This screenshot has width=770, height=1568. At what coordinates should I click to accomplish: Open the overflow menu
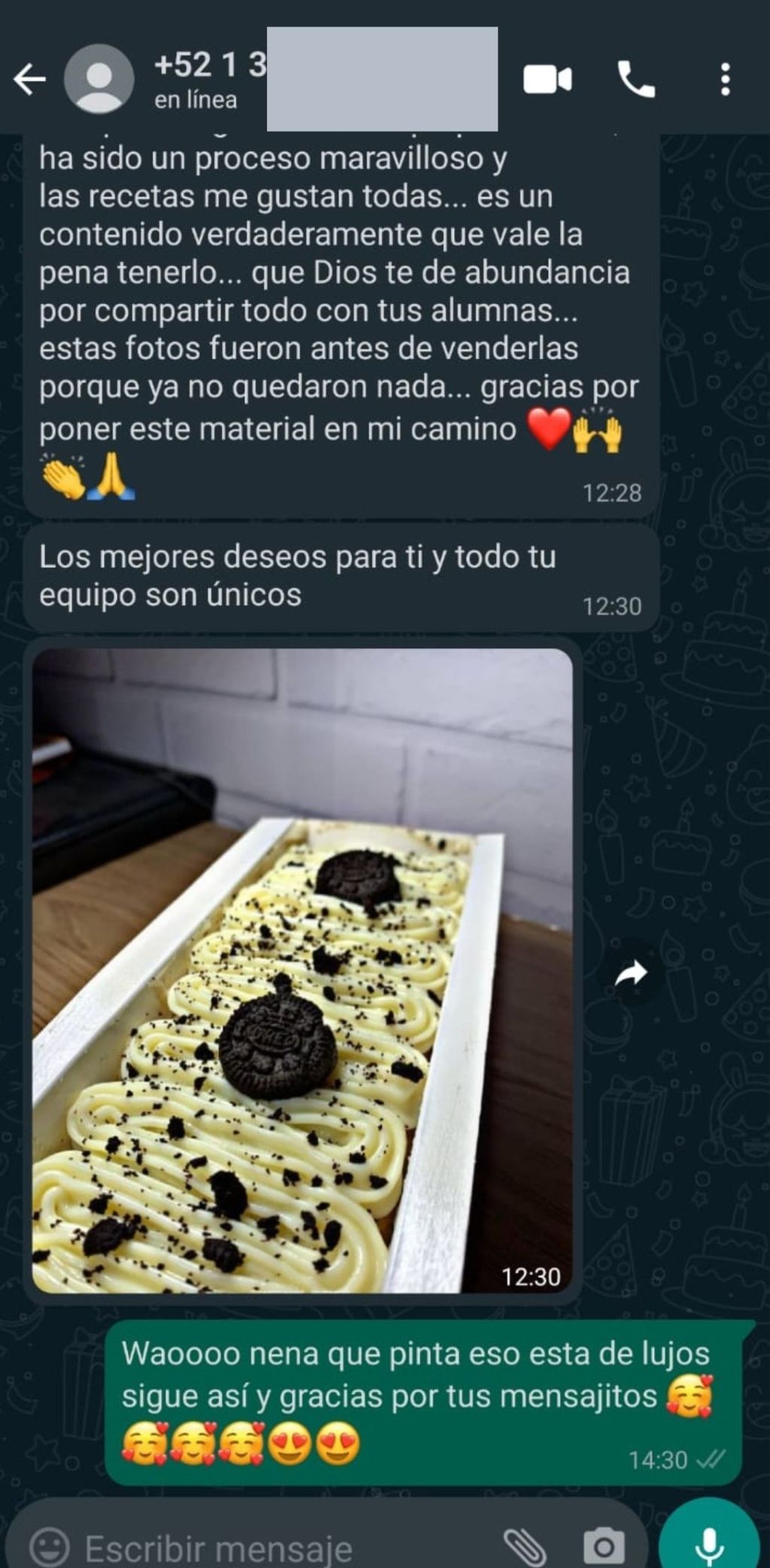coord(725,80)
